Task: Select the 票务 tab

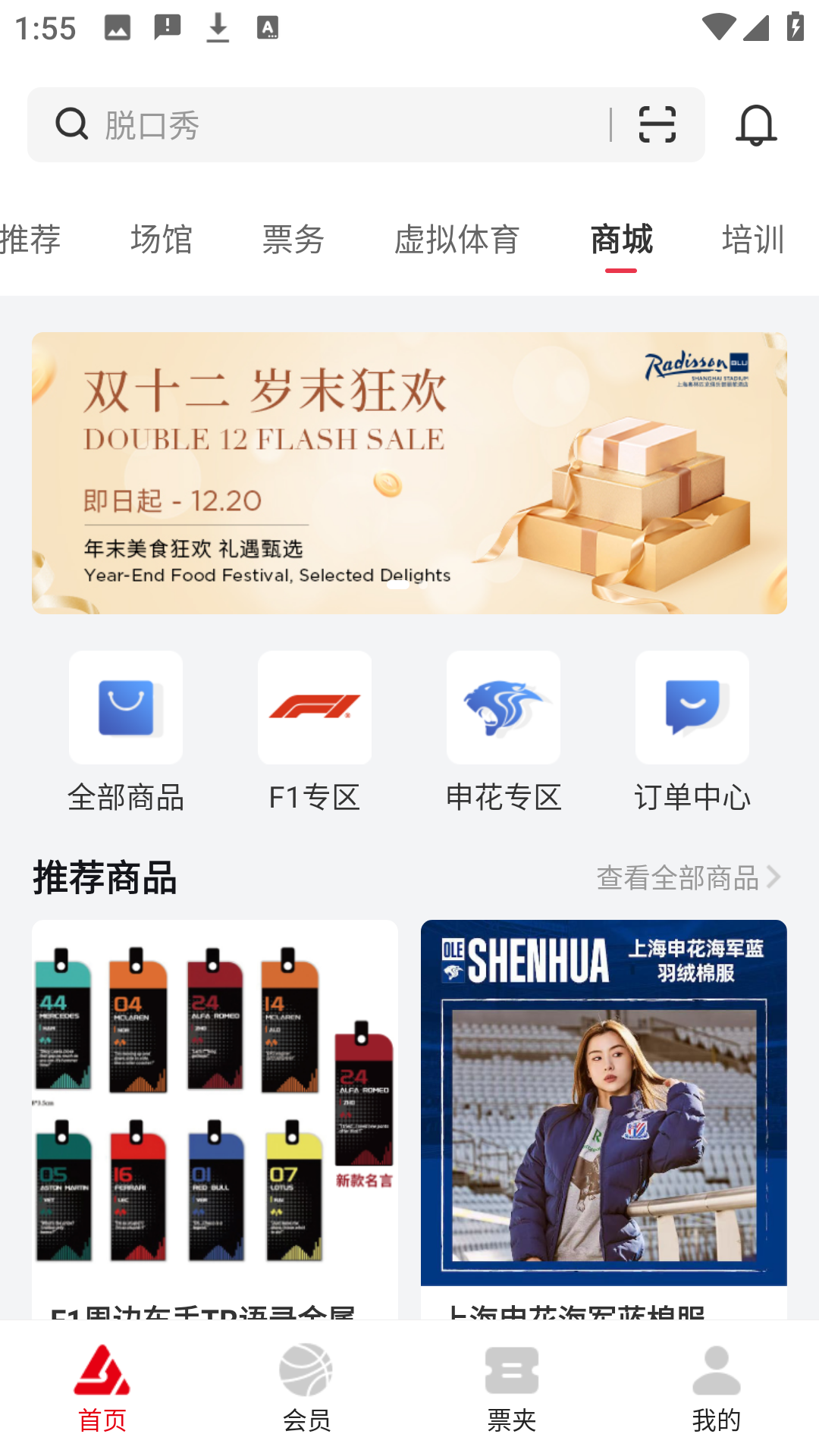Action: (x=293, y=240)
